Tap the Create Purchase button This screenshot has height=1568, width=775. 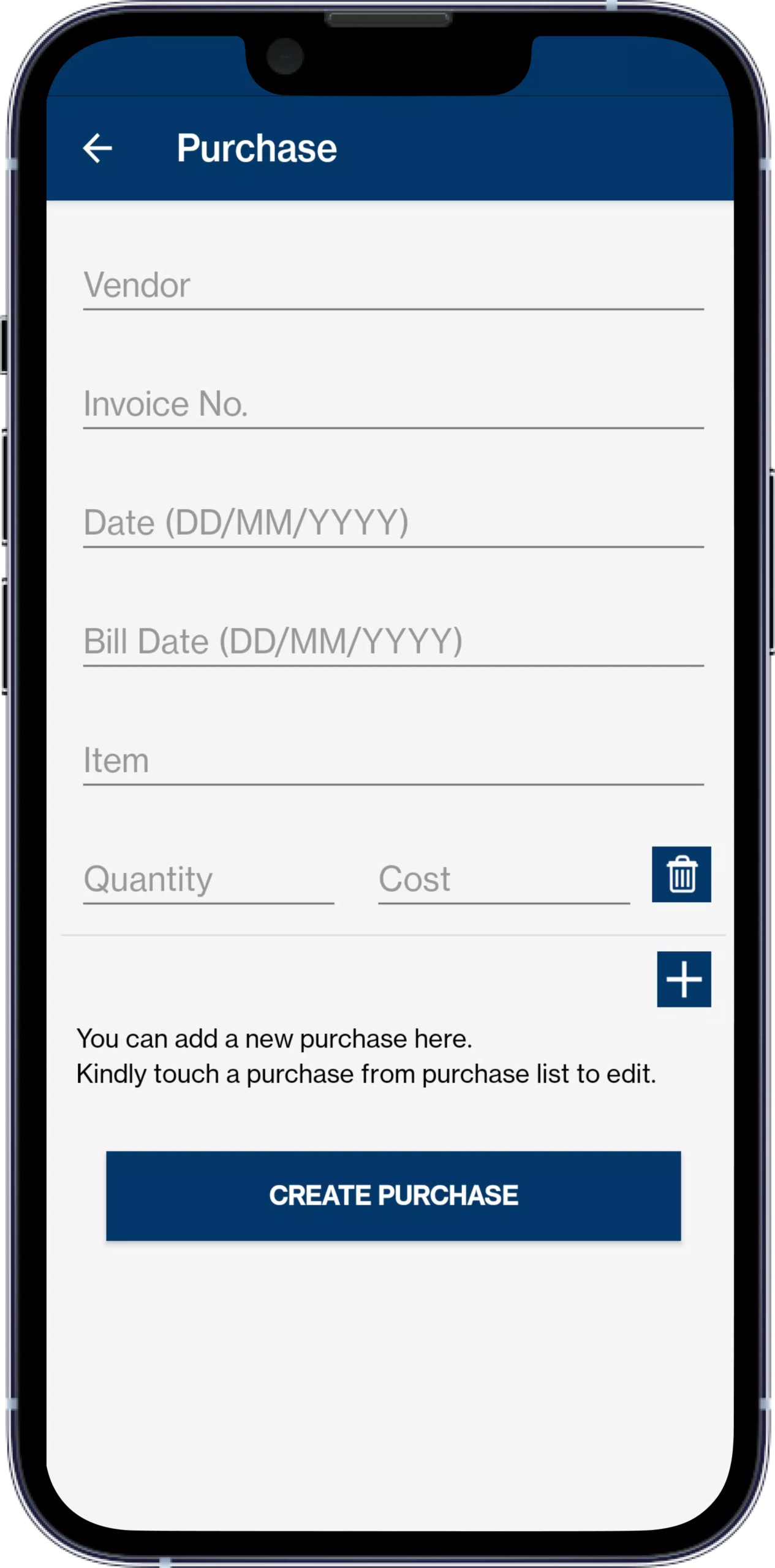pos(393,1196)
